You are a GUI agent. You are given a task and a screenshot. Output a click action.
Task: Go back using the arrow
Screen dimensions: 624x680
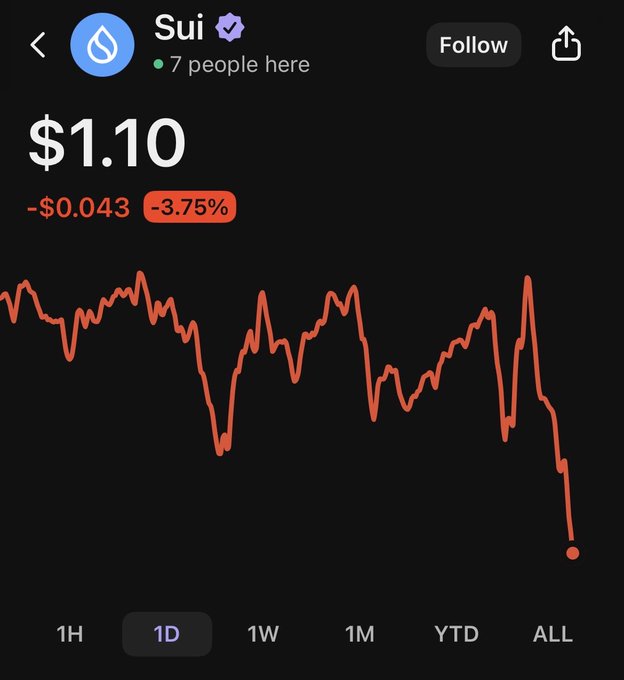39,45
